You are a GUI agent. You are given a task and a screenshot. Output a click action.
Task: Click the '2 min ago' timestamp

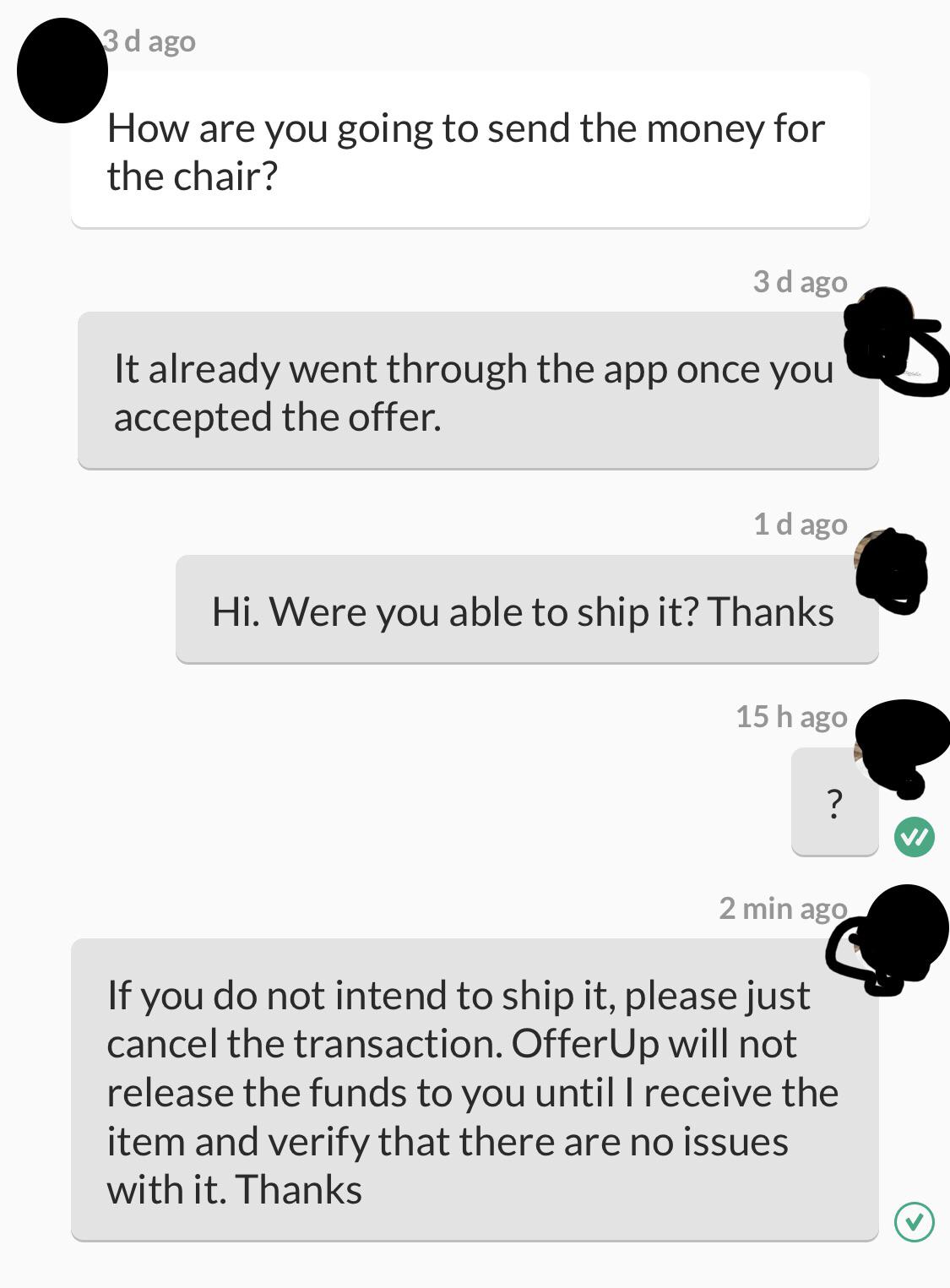pos(781,908)
